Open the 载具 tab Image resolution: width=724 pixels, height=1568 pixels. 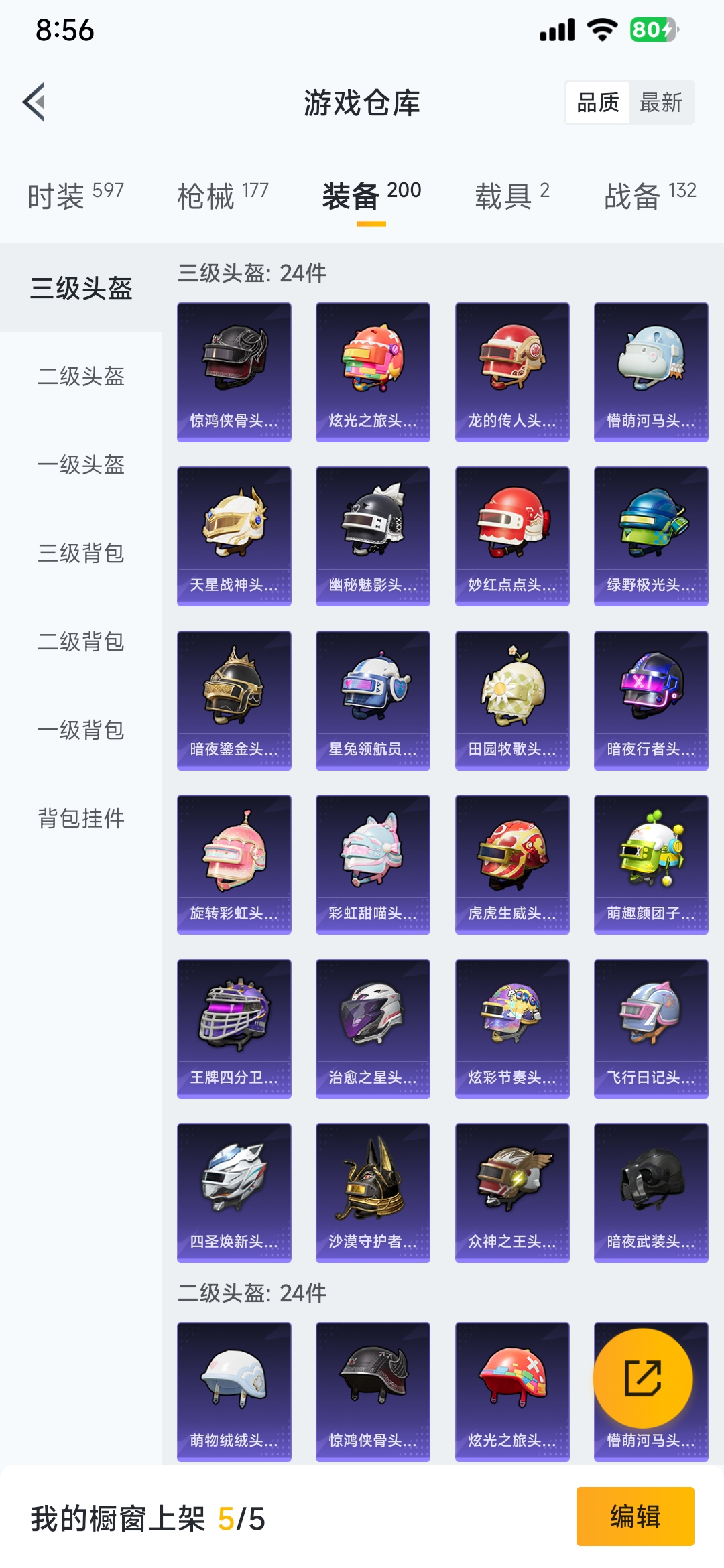pyautogui.click(x=511, y=196)
